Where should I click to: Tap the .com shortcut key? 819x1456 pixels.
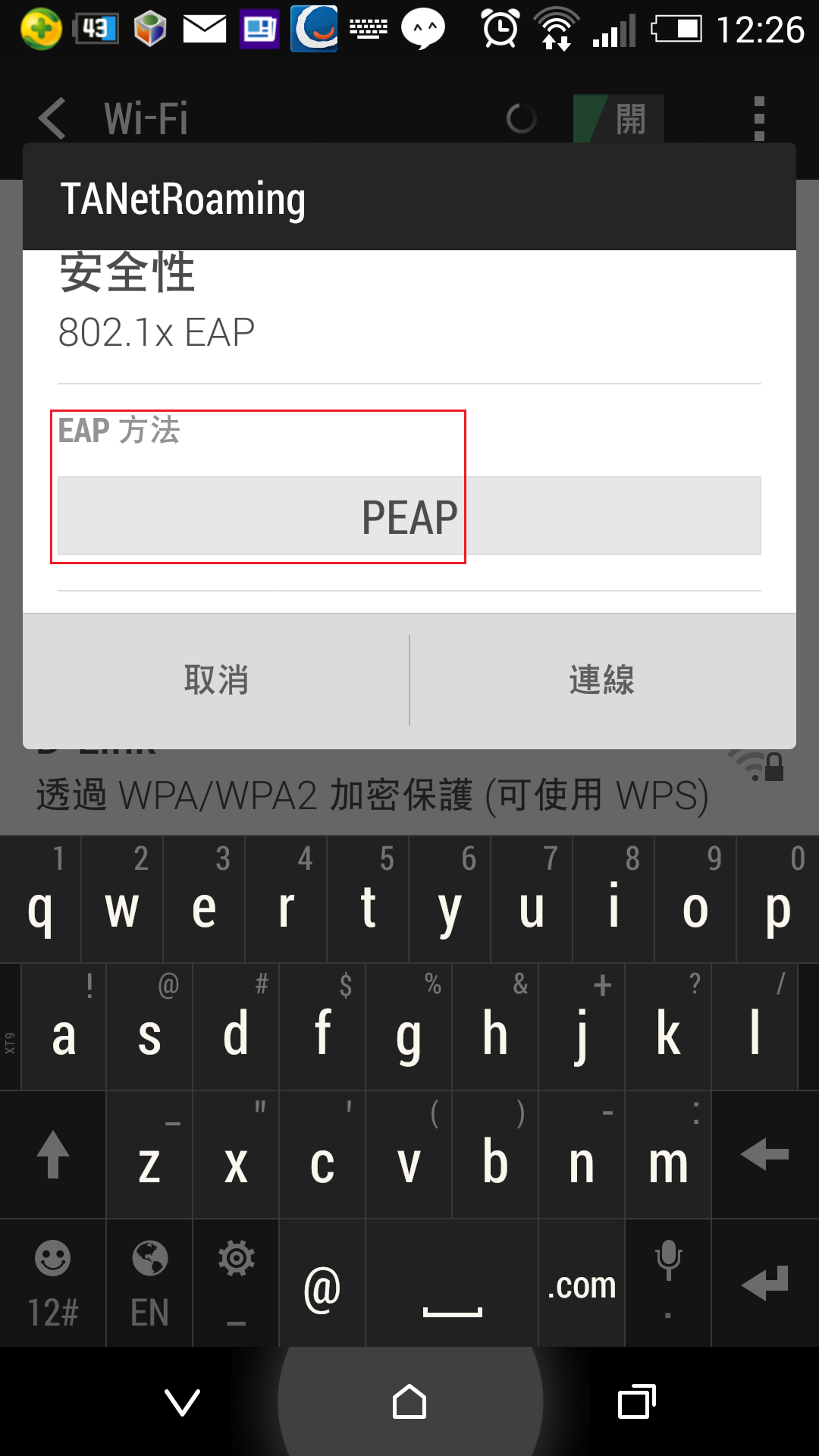582,1283
